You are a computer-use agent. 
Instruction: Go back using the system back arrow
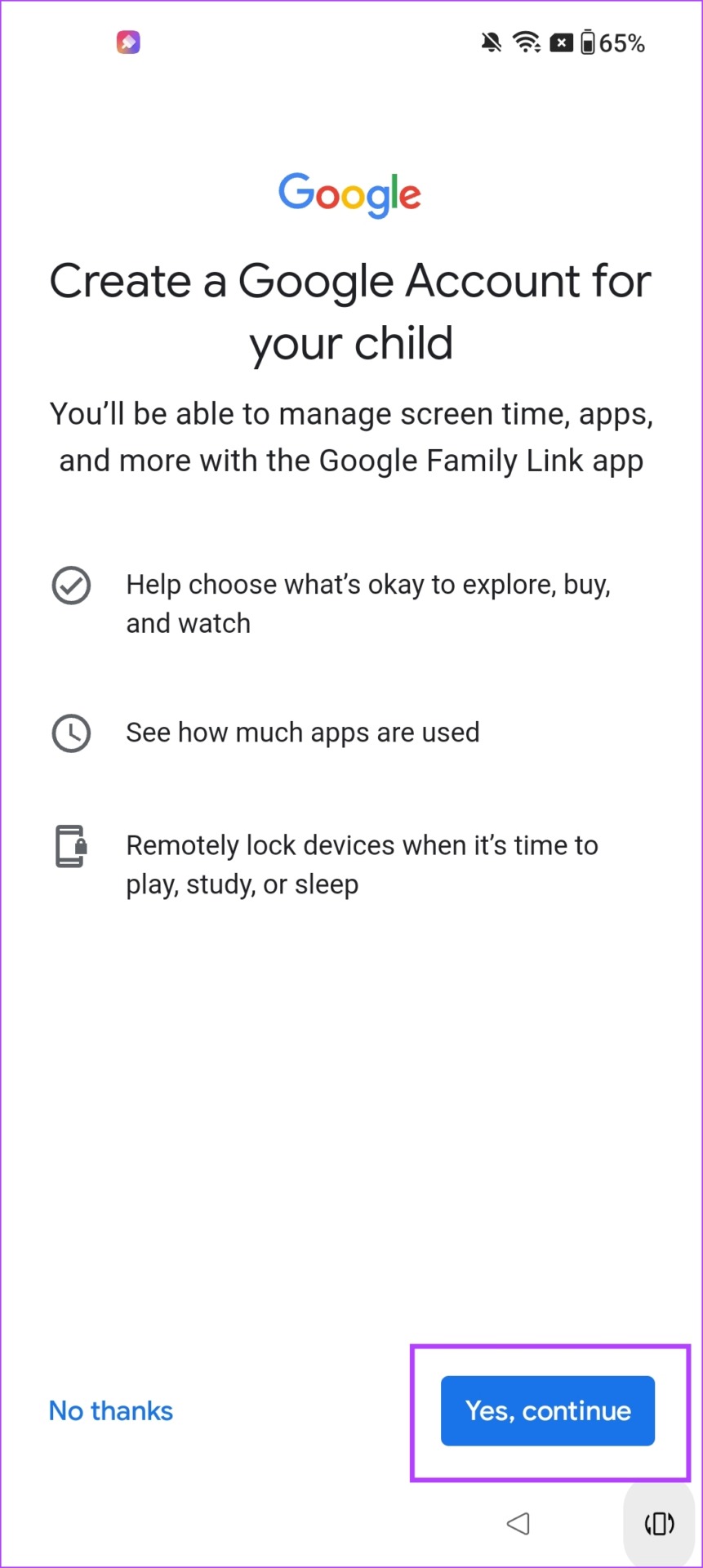coord(518,1523)
